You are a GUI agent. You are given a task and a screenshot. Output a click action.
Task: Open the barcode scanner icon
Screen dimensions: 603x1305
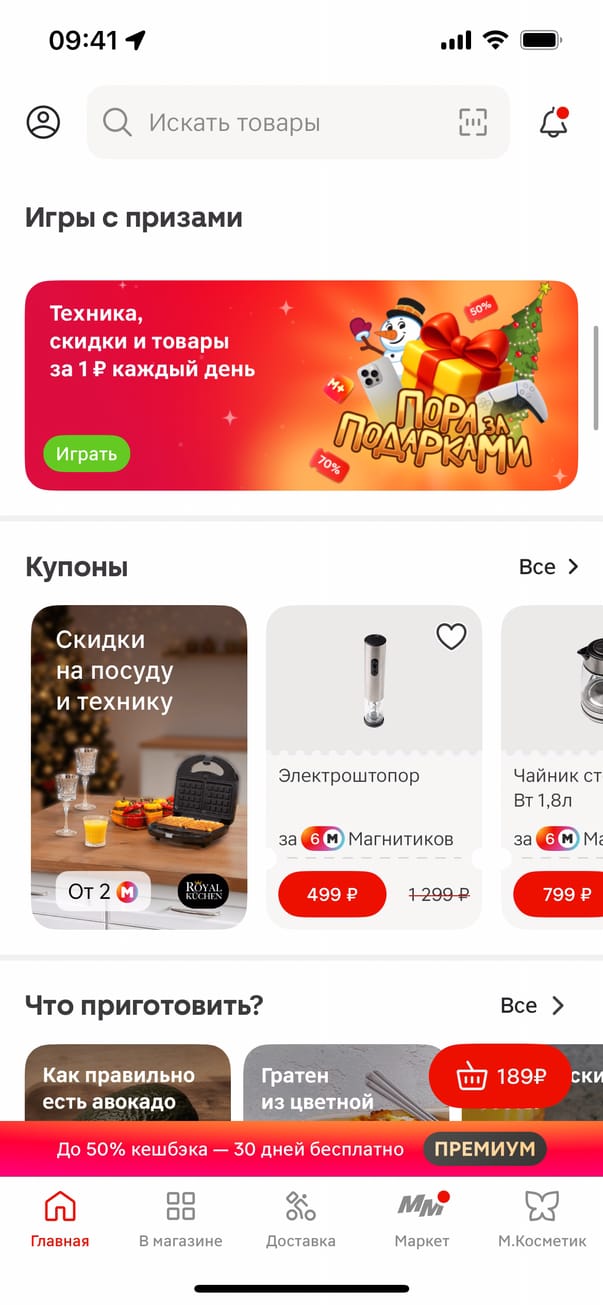click(473, 123)
